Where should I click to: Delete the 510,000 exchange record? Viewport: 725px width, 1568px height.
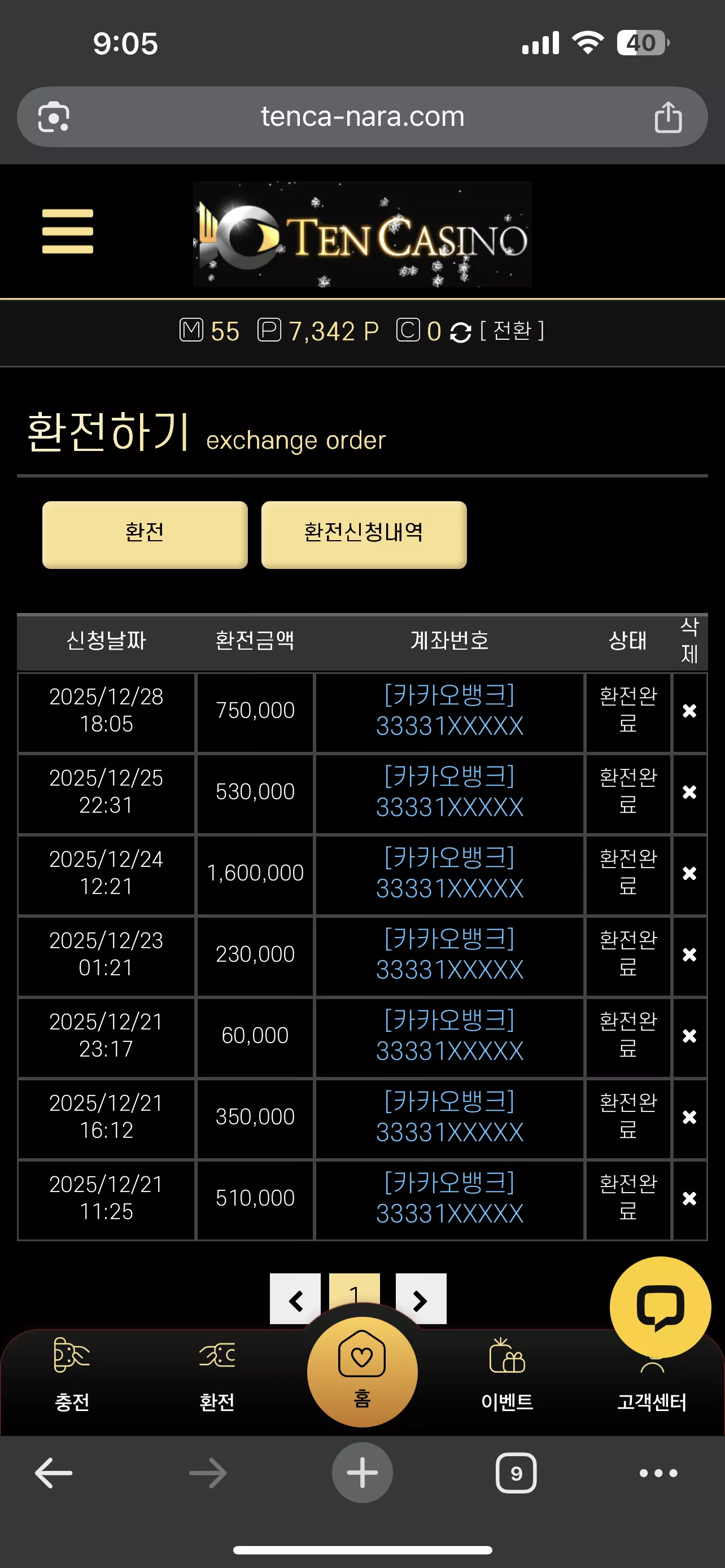689,1198
